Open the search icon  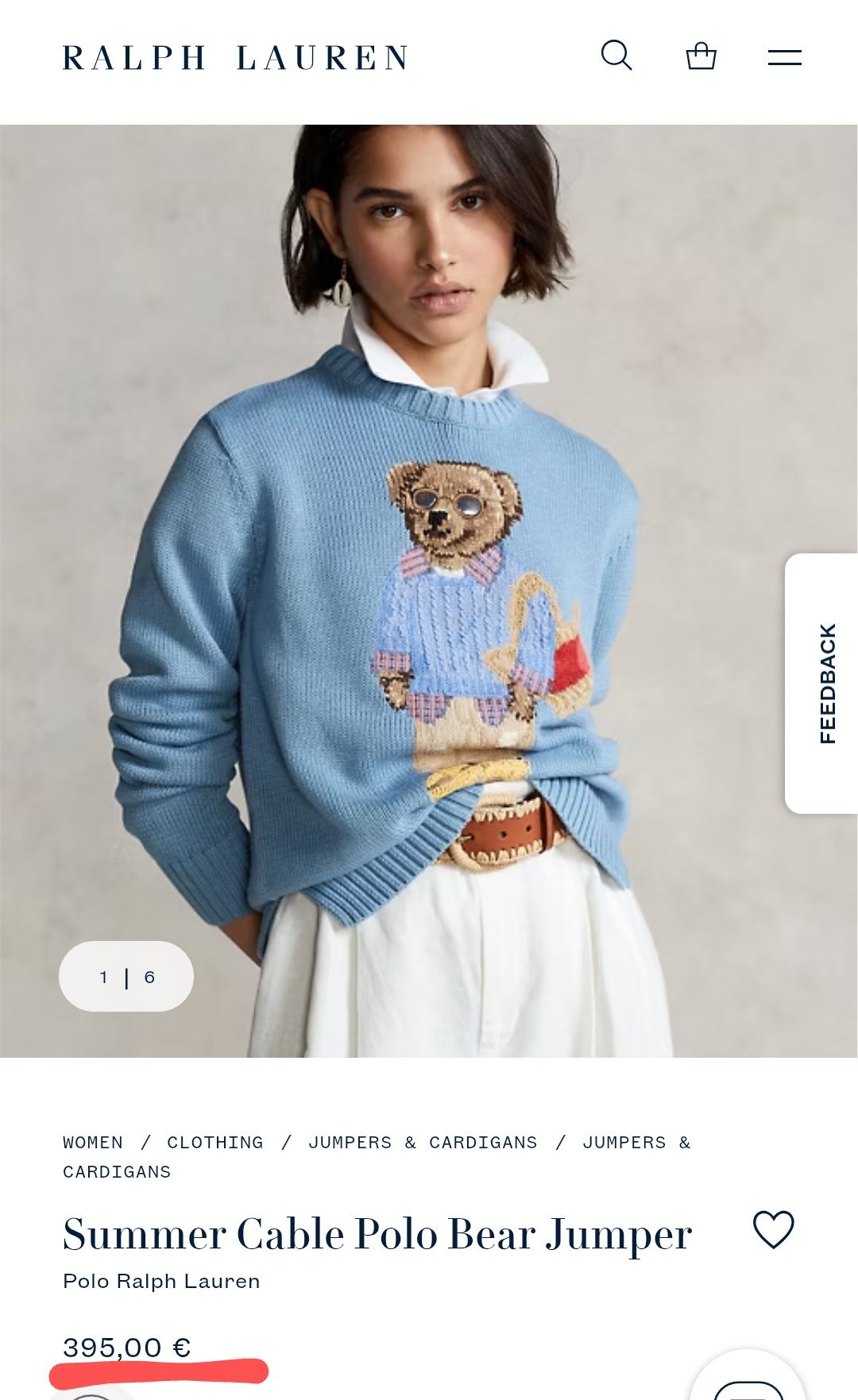pyautogui.click(x=616, y=56)
